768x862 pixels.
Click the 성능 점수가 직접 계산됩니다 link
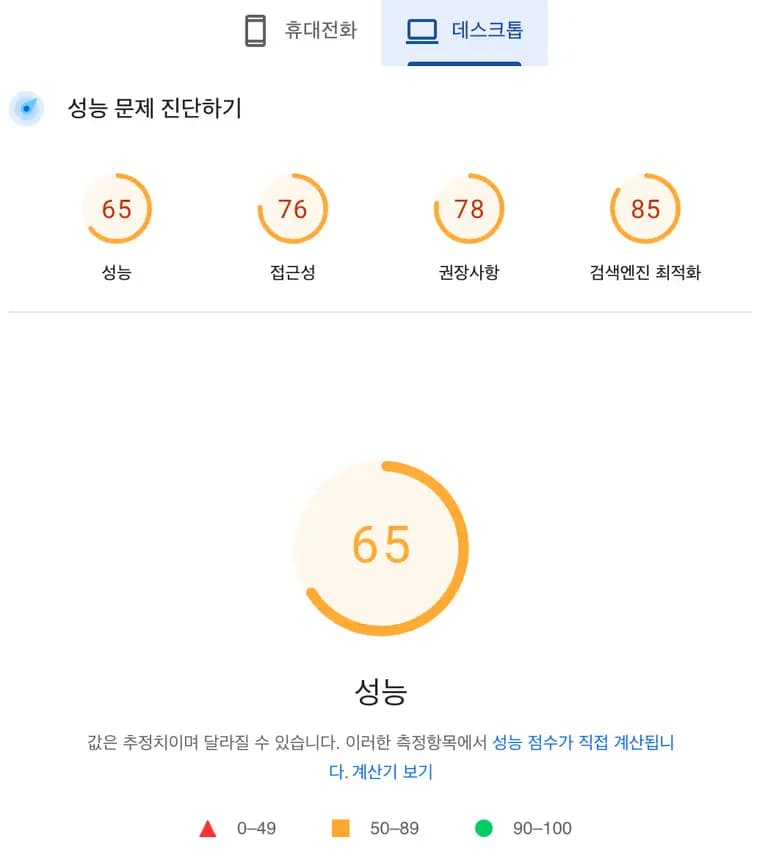click(x=588, y=742)
